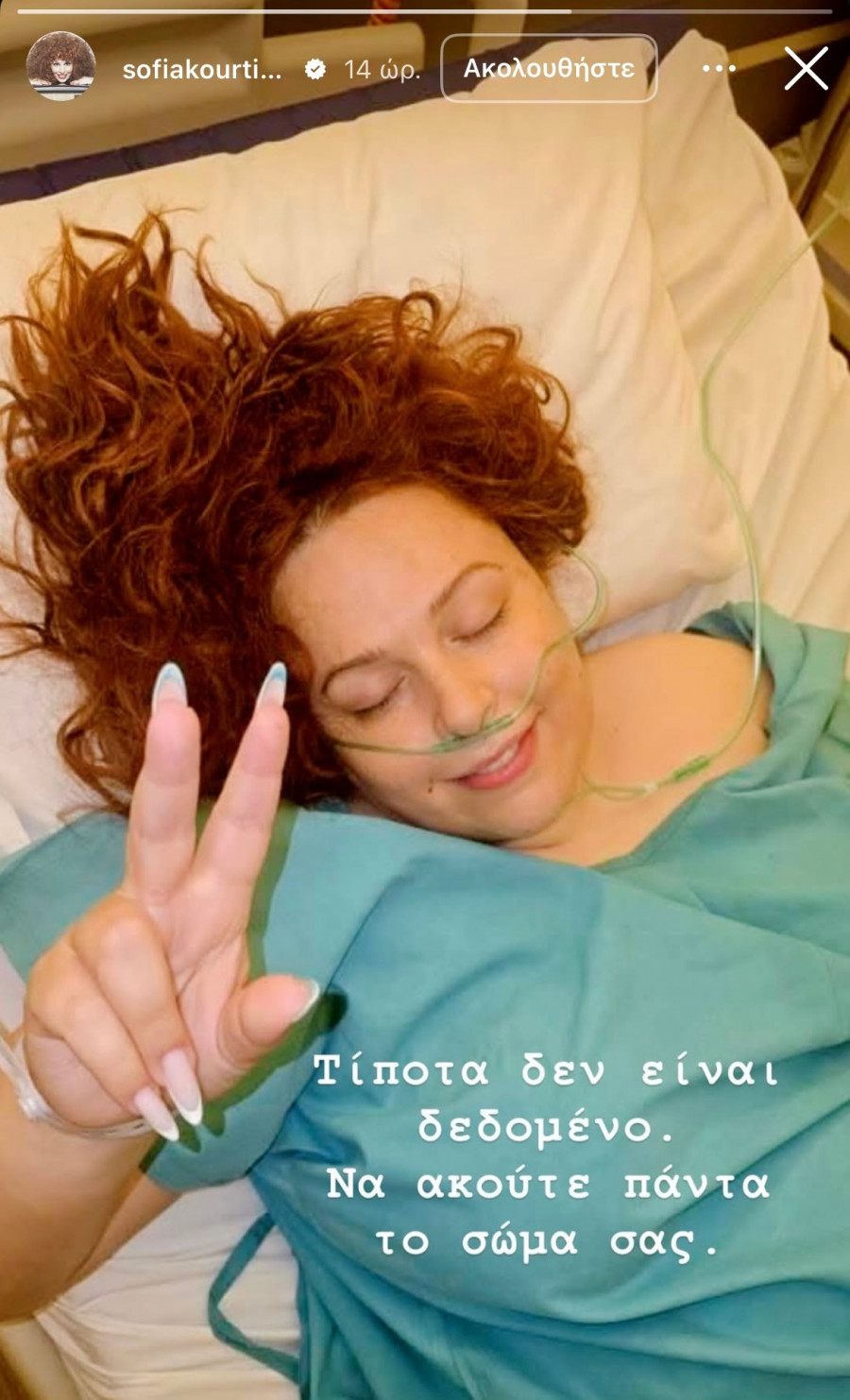Viewport: 850px width, 1400px height.
Task: Open sofiakourti profile avatar
Action: [60, 66]
